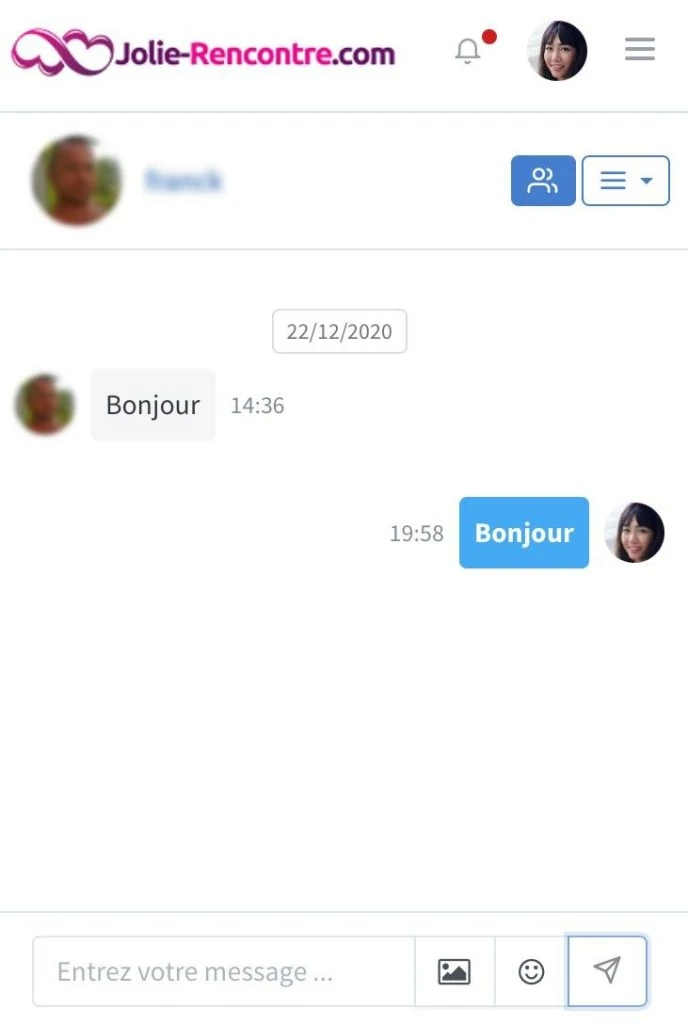The image size is (688, 1024).
Task: Tap the blue contacts button
Action: click(543, 181)
